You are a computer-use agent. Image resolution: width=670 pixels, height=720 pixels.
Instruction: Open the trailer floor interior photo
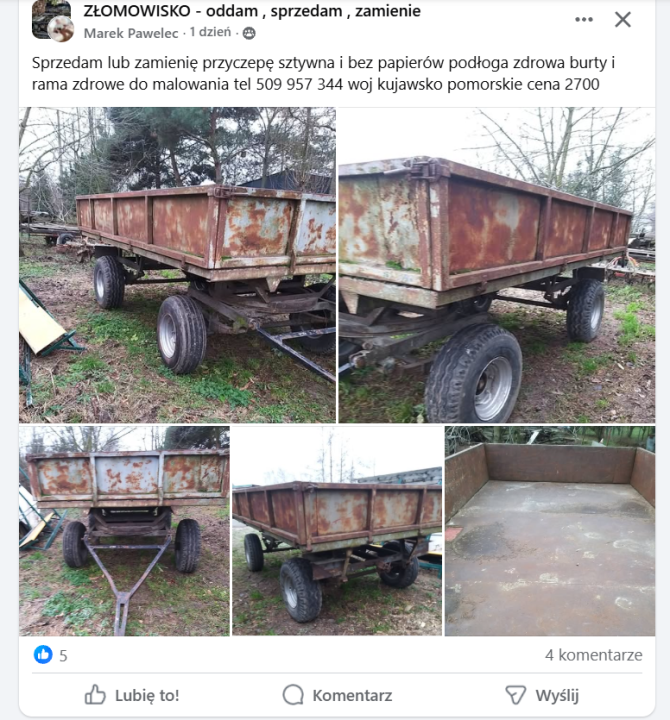550,531
